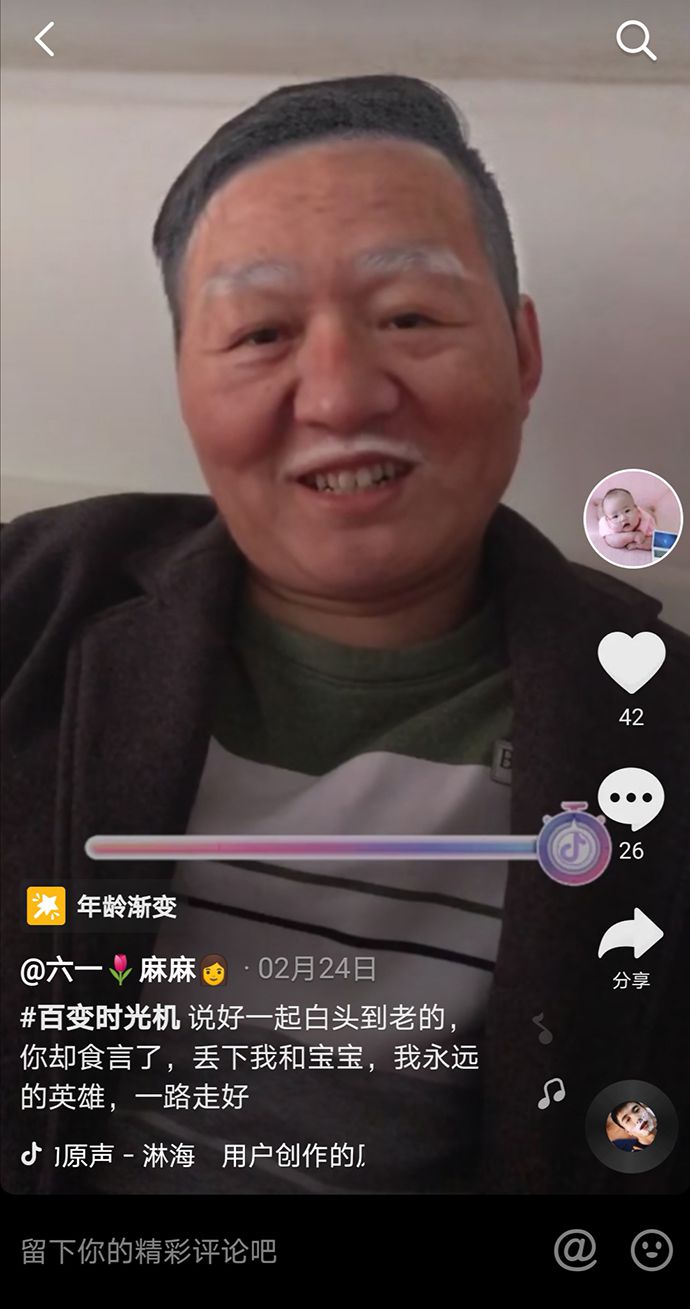
Task: Tap the 留下你的精彩评论吧 comment field
Action: [x=150, y=1251]
